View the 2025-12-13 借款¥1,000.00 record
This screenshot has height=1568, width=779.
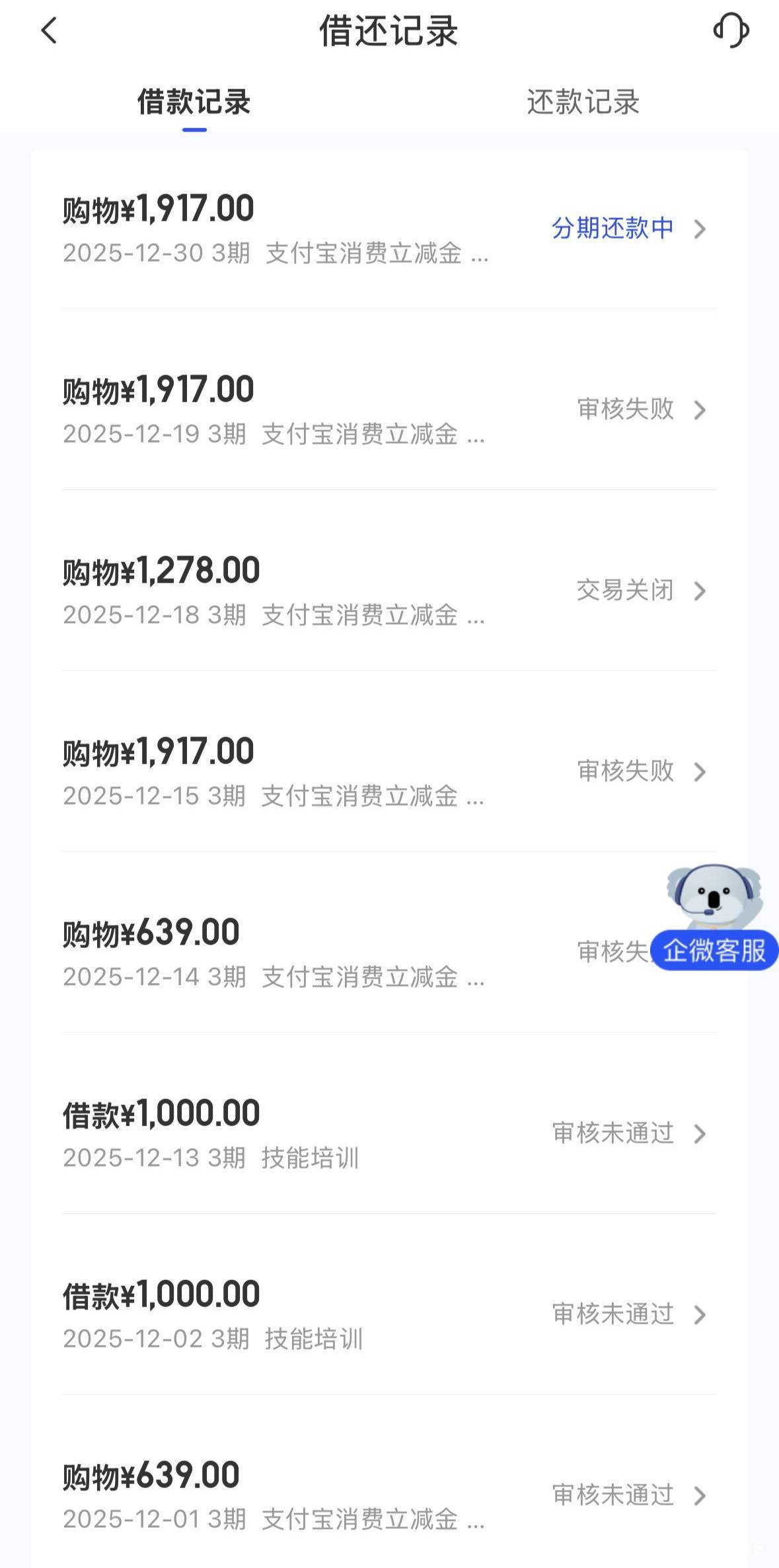click(389, 1133)
